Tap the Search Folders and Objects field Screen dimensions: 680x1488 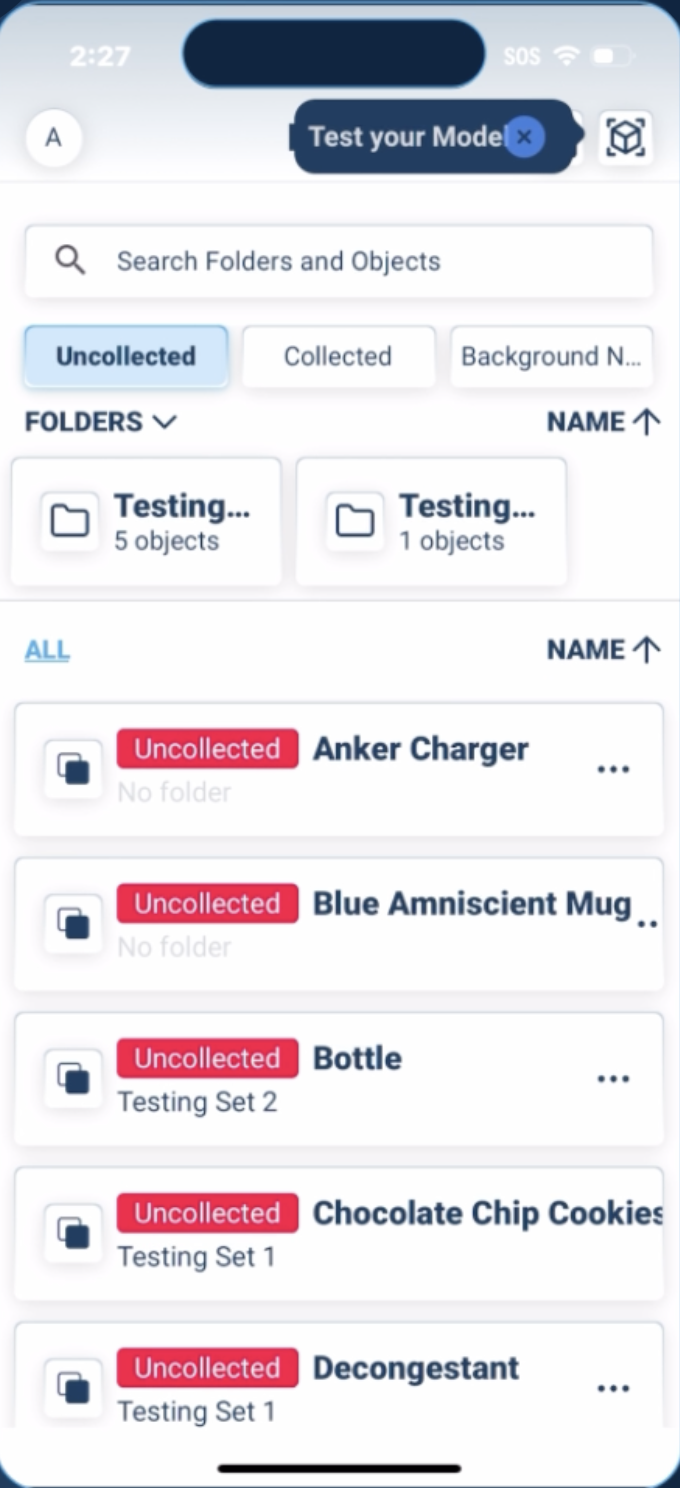(339, 262)
